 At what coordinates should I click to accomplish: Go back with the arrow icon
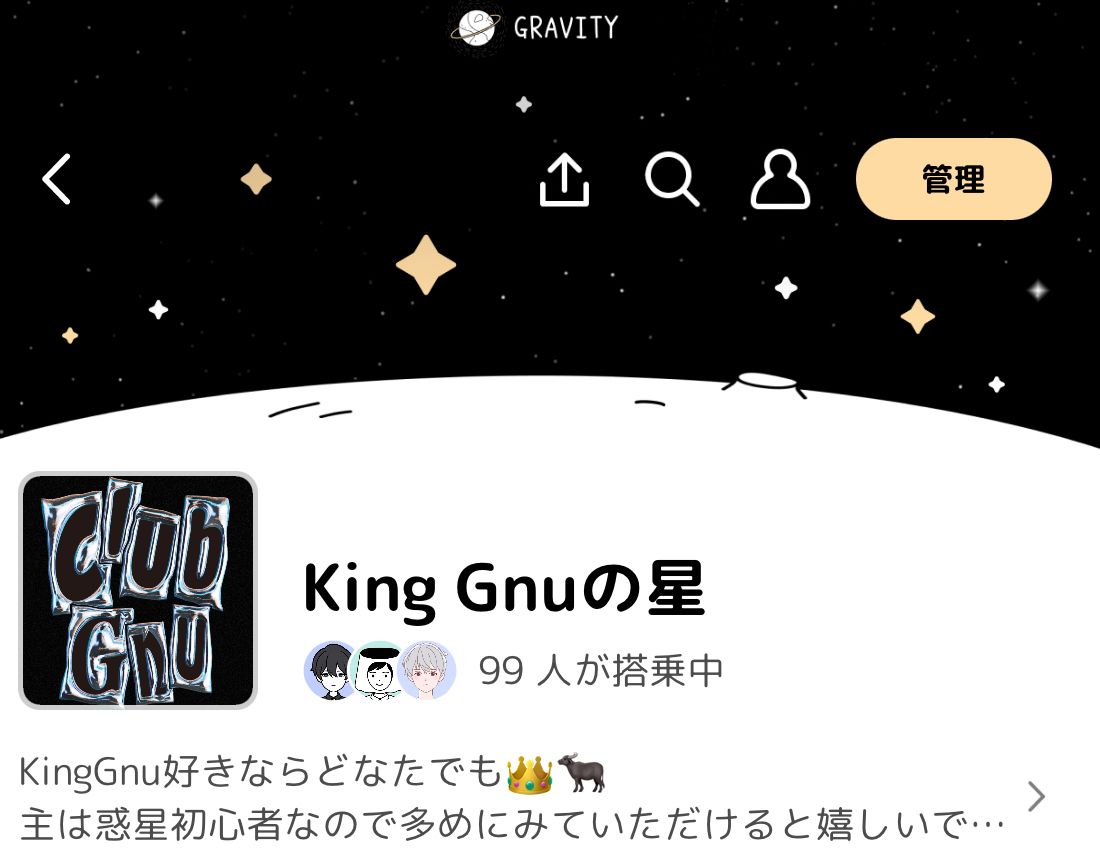[x=57, y=180]
